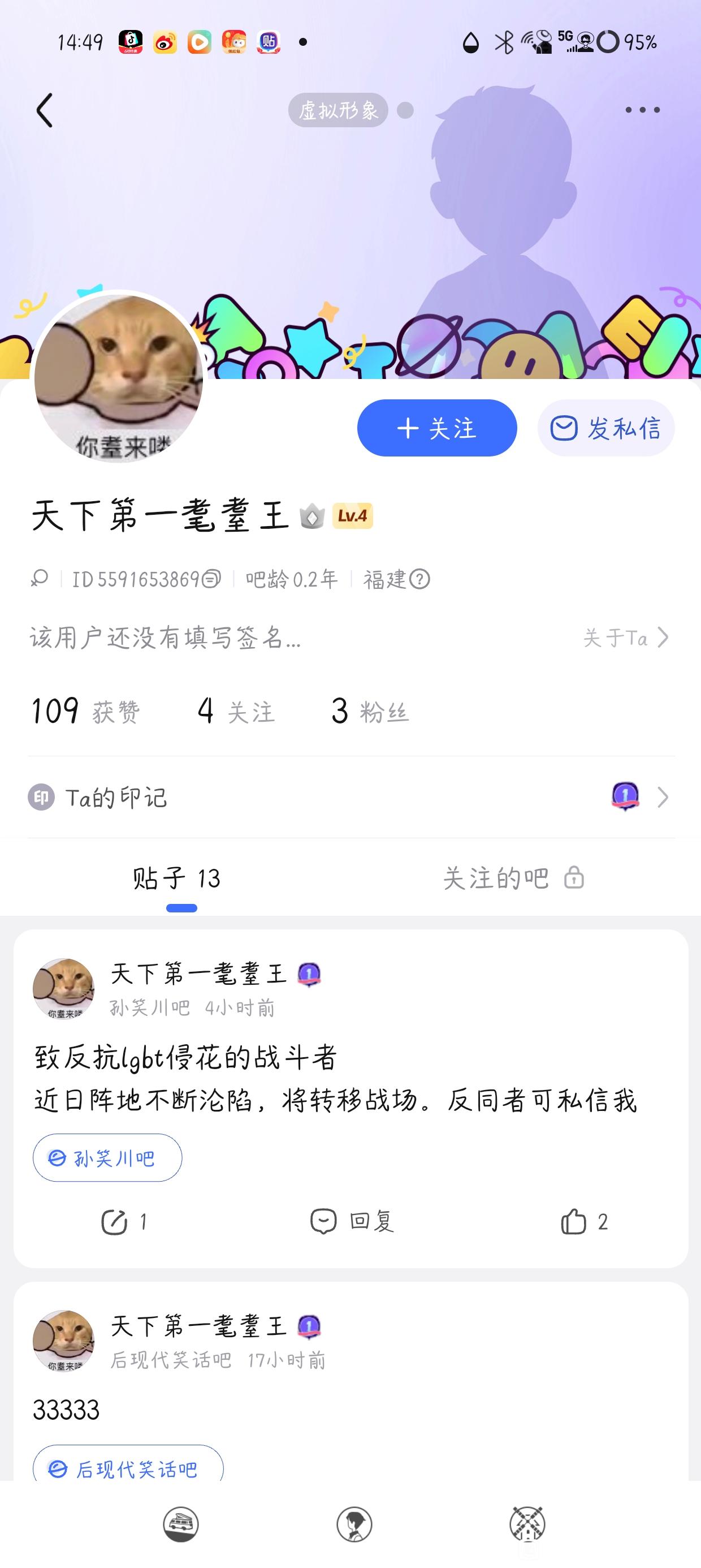
Task: Open the help icon next to 福建
Action: [419, 579]
